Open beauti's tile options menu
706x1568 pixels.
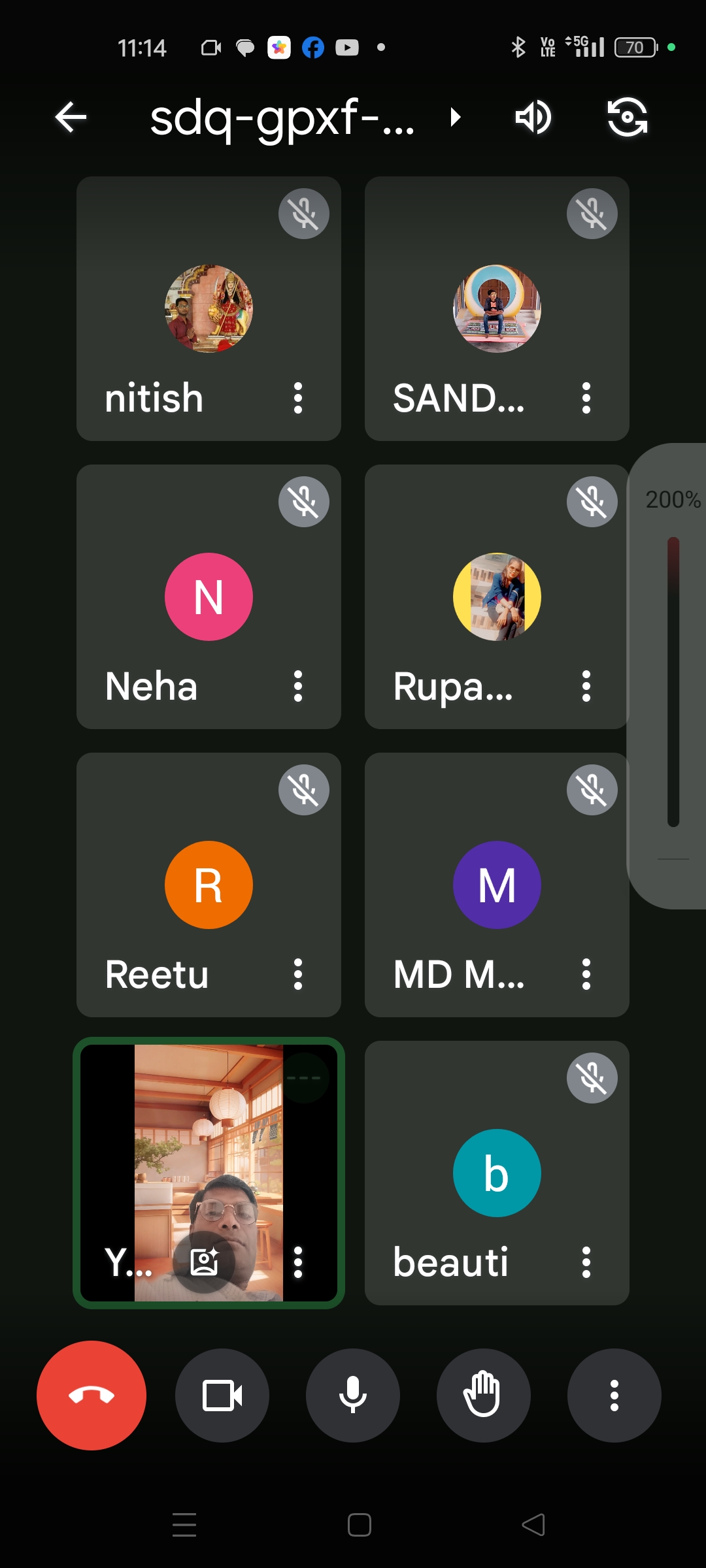(x=586, y=1262)
